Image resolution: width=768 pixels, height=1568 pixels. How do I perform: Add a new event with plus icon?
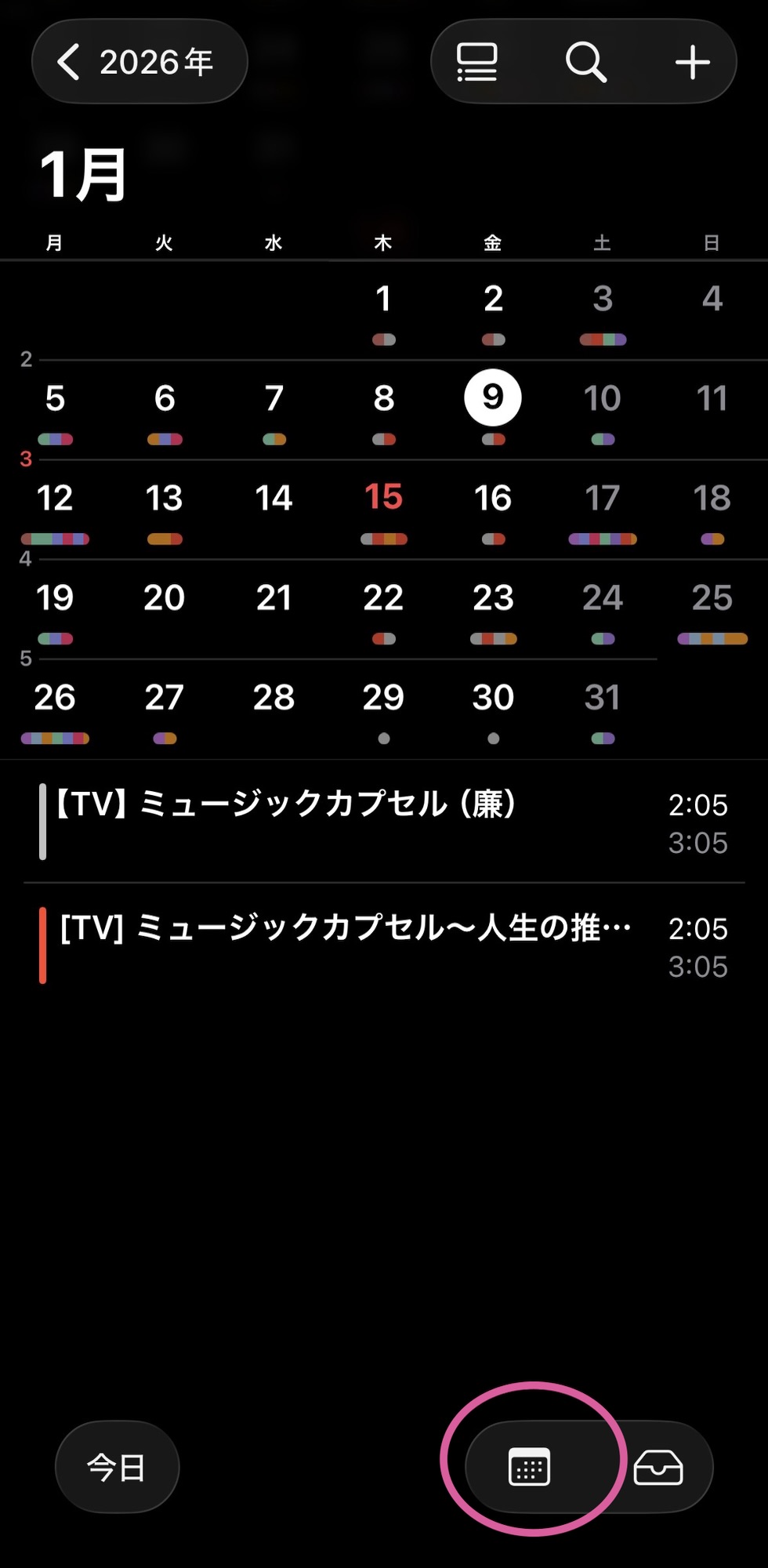[x=693, y=62]
